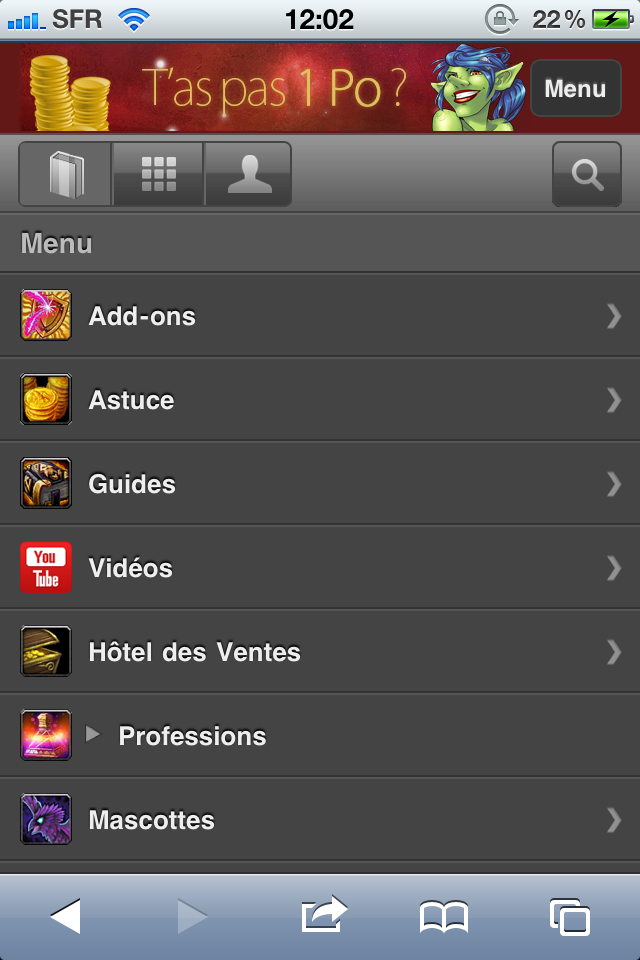Viewport: 640px width, 960px height.
Task: Expand the Professions submenu
Action: 190,736
